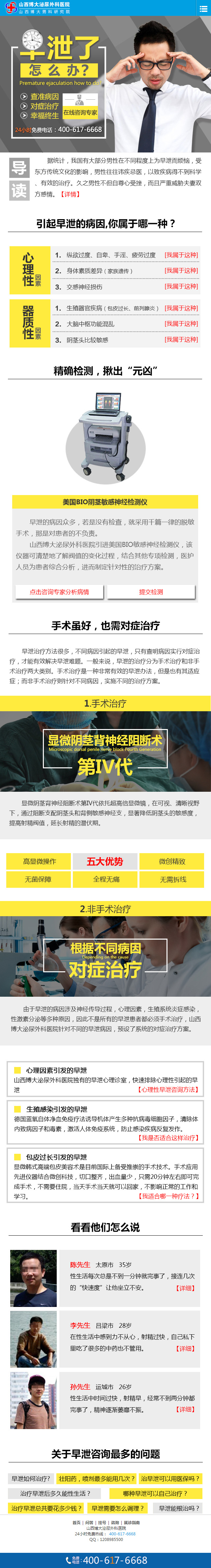Image resolution: width=211 pixels, height=1568 pixels.
Task: Open the 首页 footer link
Action: point(76,1522)
